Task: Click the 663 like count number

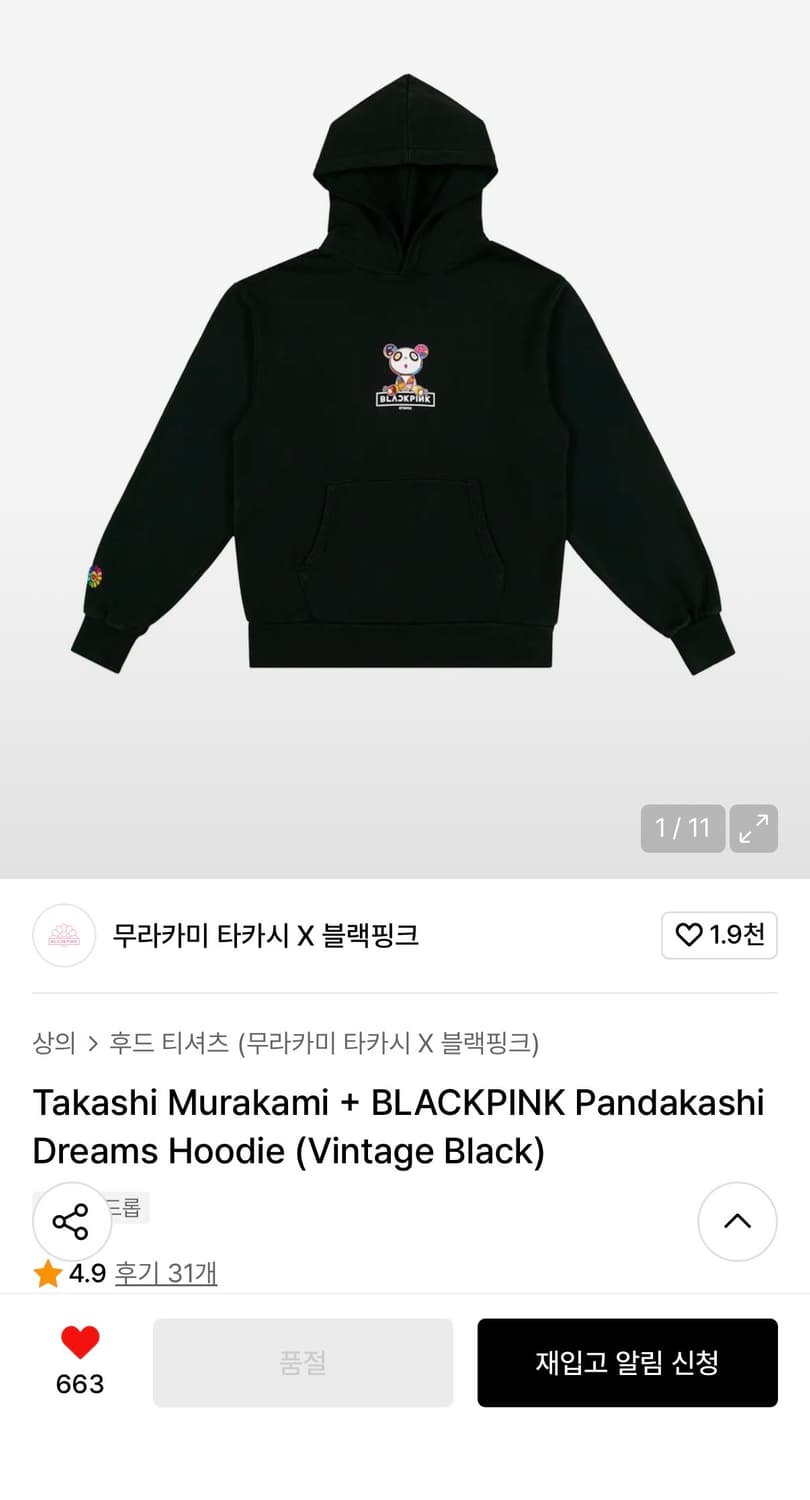Action: coord(79,1385)
